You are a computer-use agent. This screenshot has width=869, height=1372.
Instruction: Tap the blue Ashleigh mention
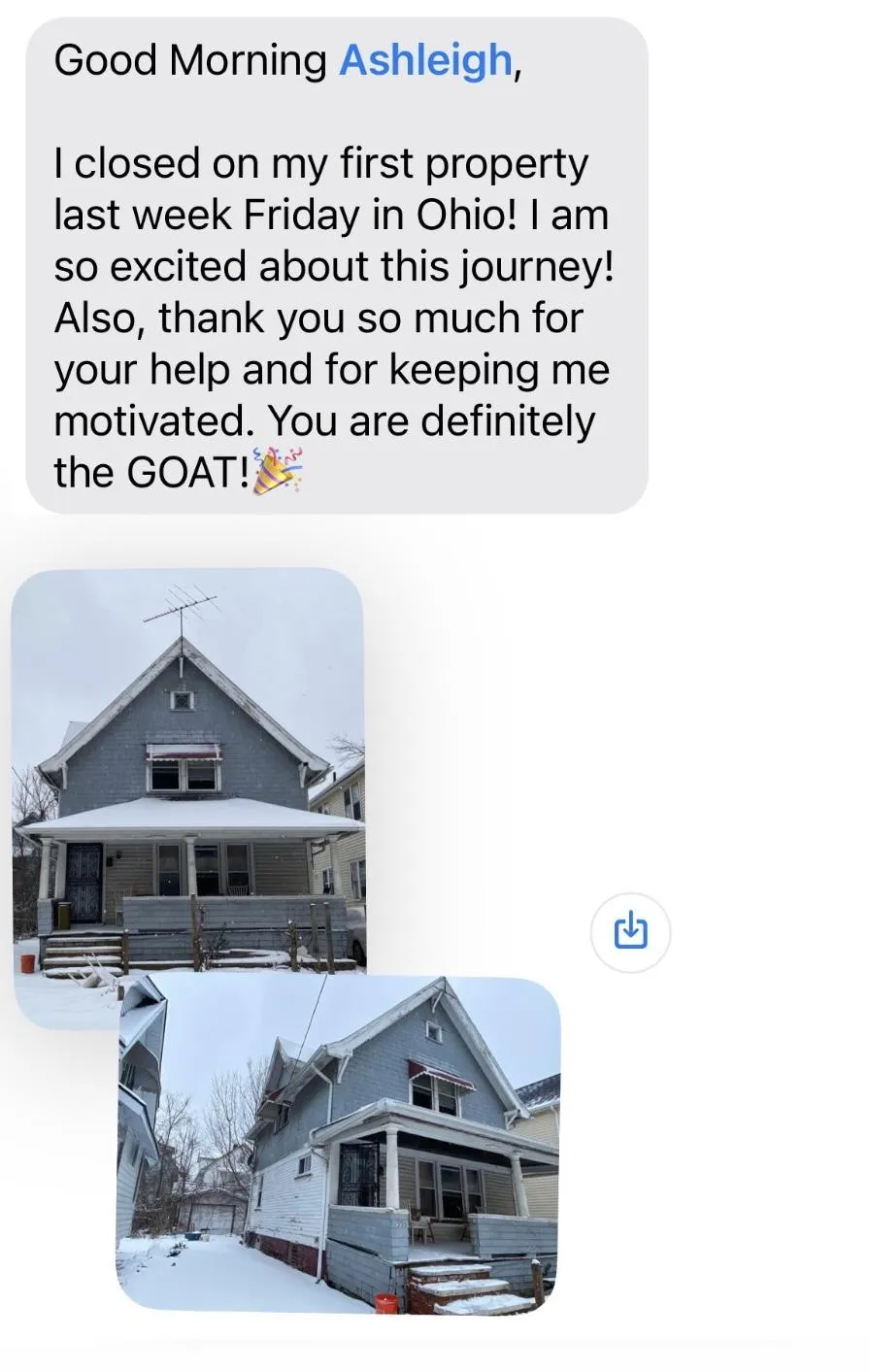pyautogui.click(x=424, y=61)
